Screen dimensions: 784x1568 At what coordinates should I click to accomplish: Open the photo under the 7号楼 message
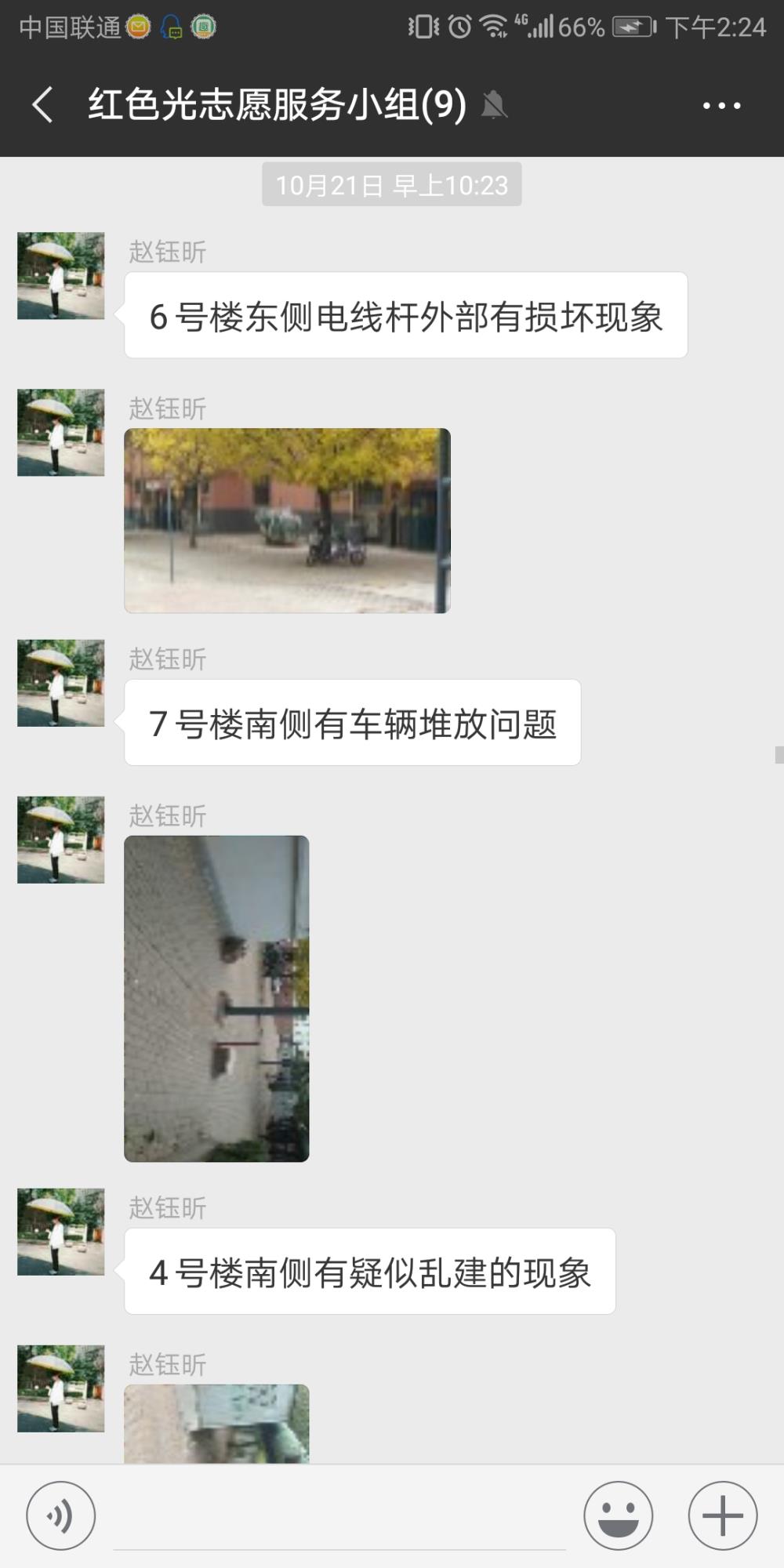[216, 999]
